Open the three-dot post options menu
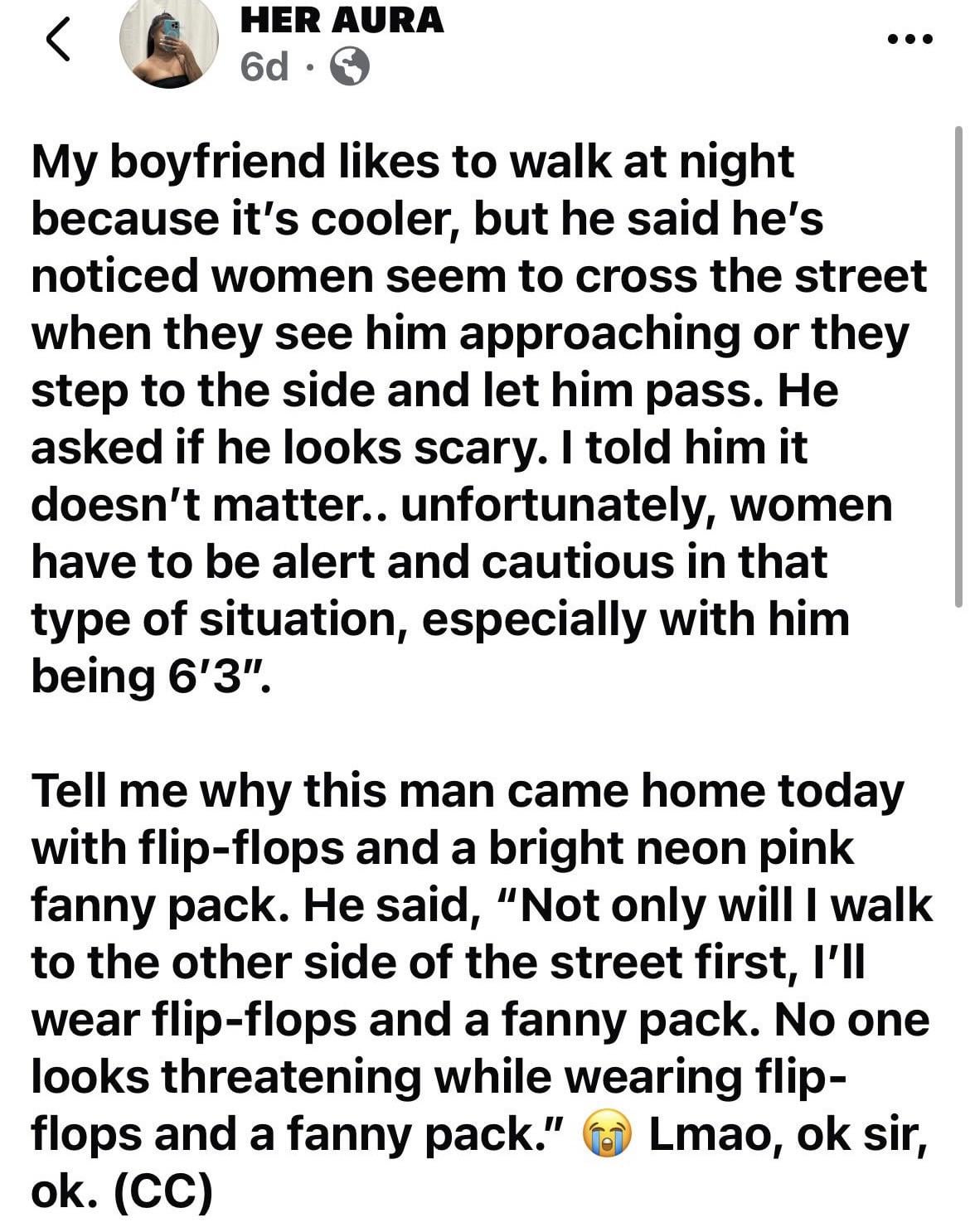 (909, 39)
